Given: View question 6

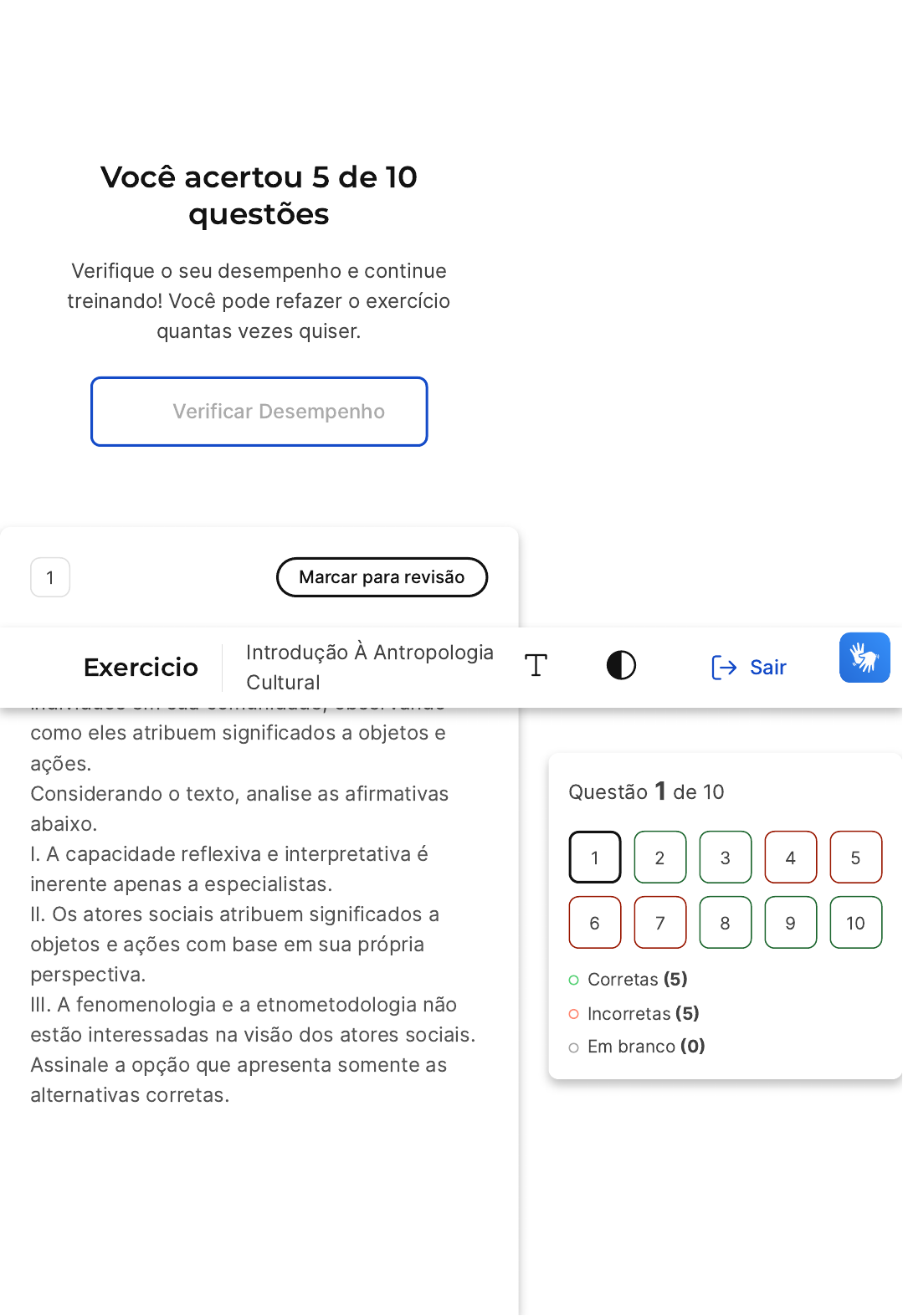Looking at the screenshot, I should pyautogui.click(x=595, y=923).
